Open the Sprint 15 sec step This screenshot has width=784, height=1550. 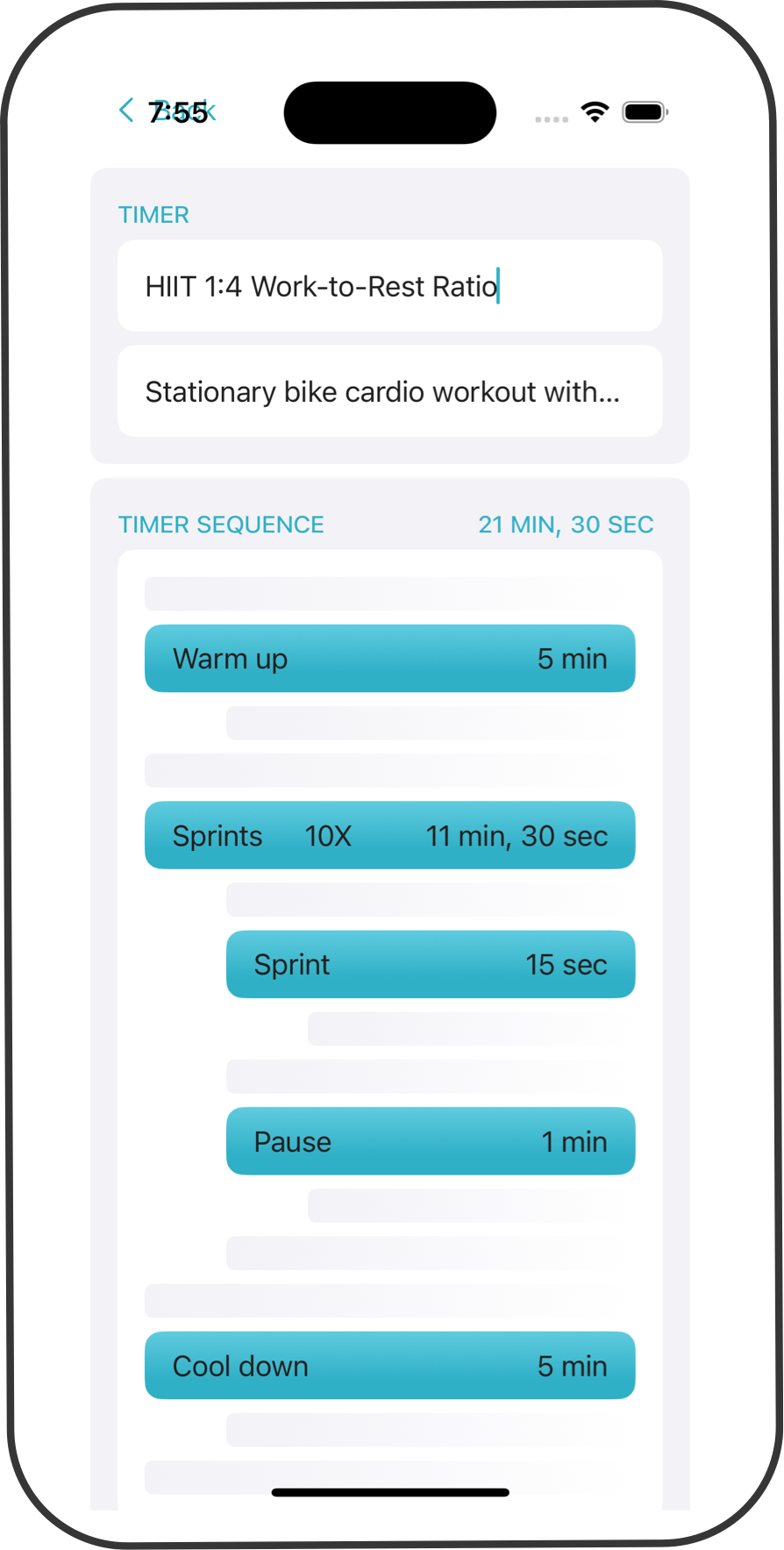[430, 965]
